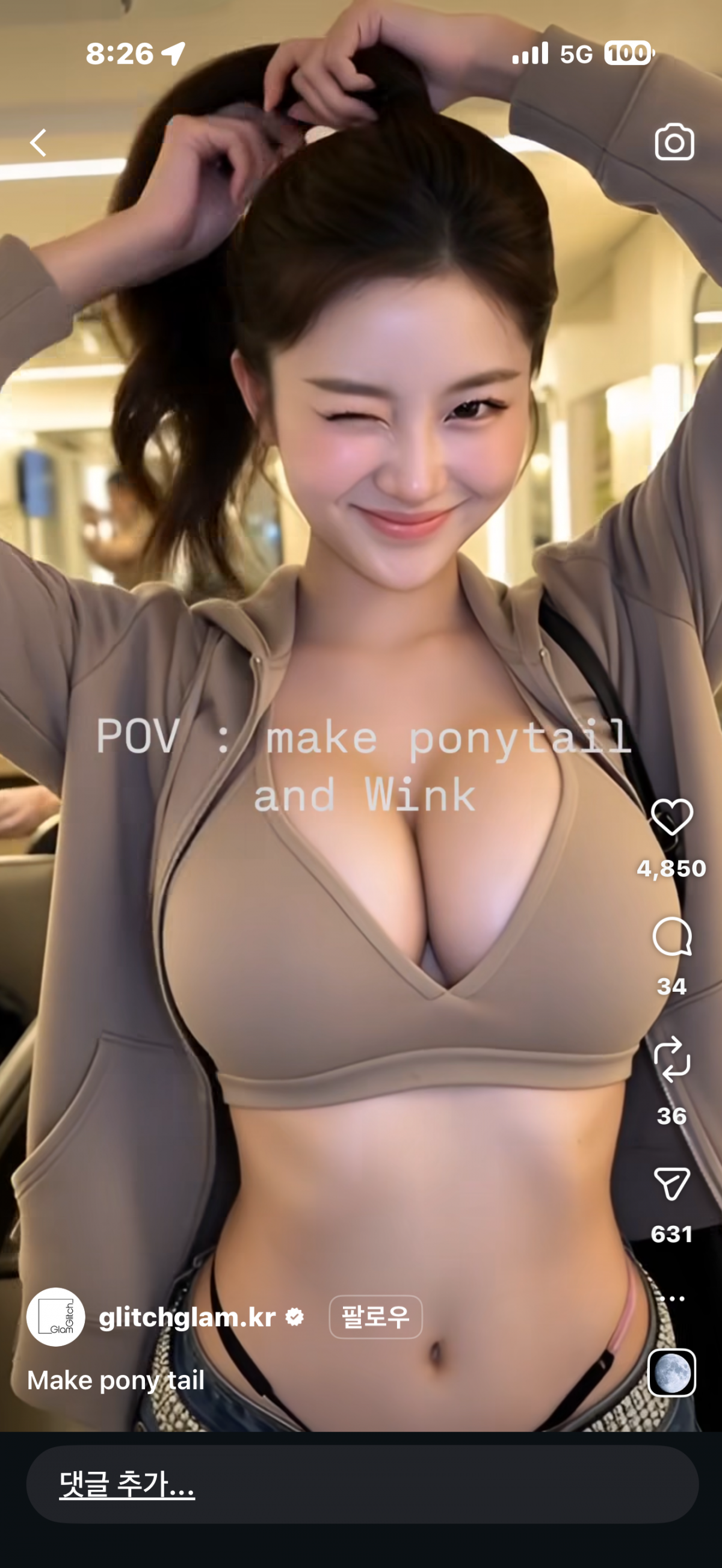
Task: Like this reel with the heart
Action: click(671, 817)
